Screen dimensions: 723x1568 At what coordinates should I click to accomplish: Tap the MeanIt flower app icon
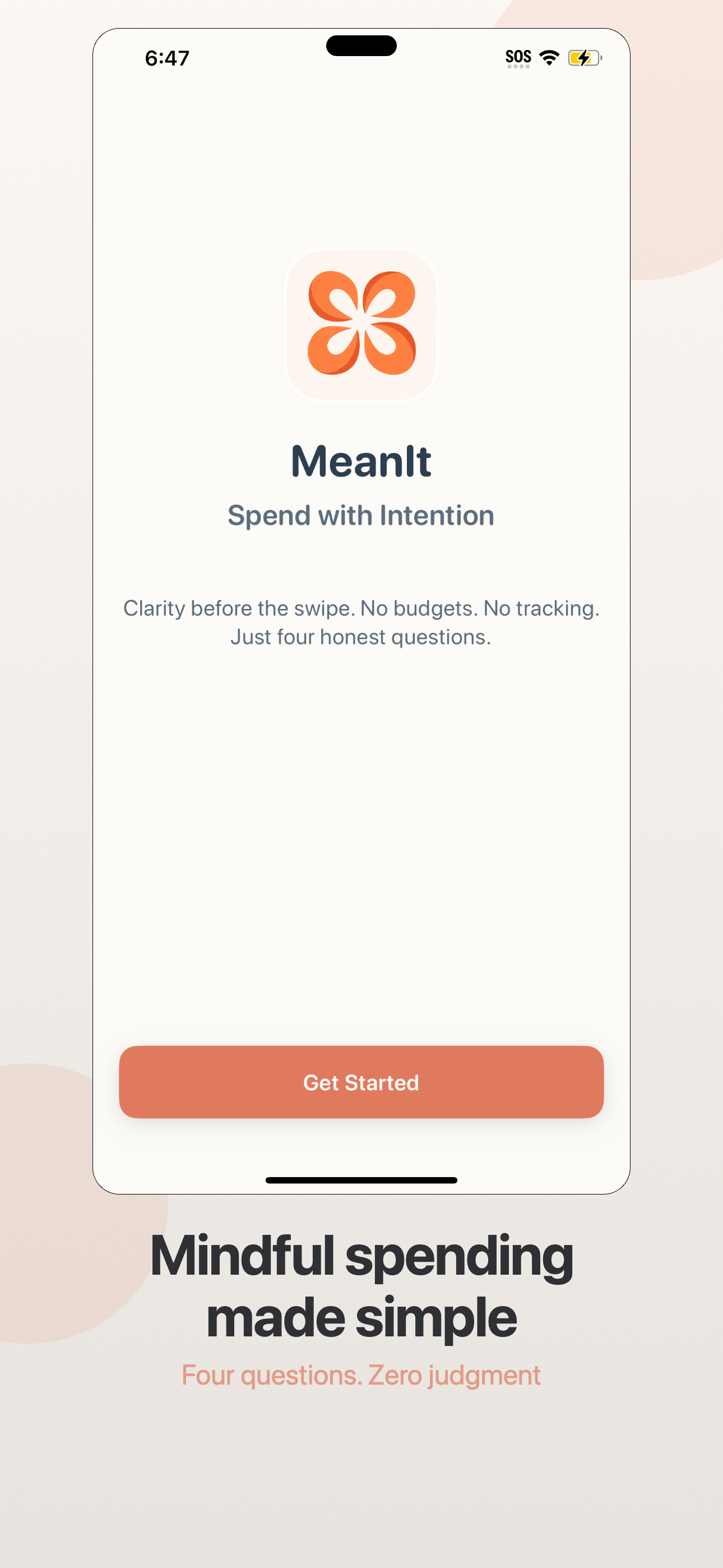(x=361, y=326)
